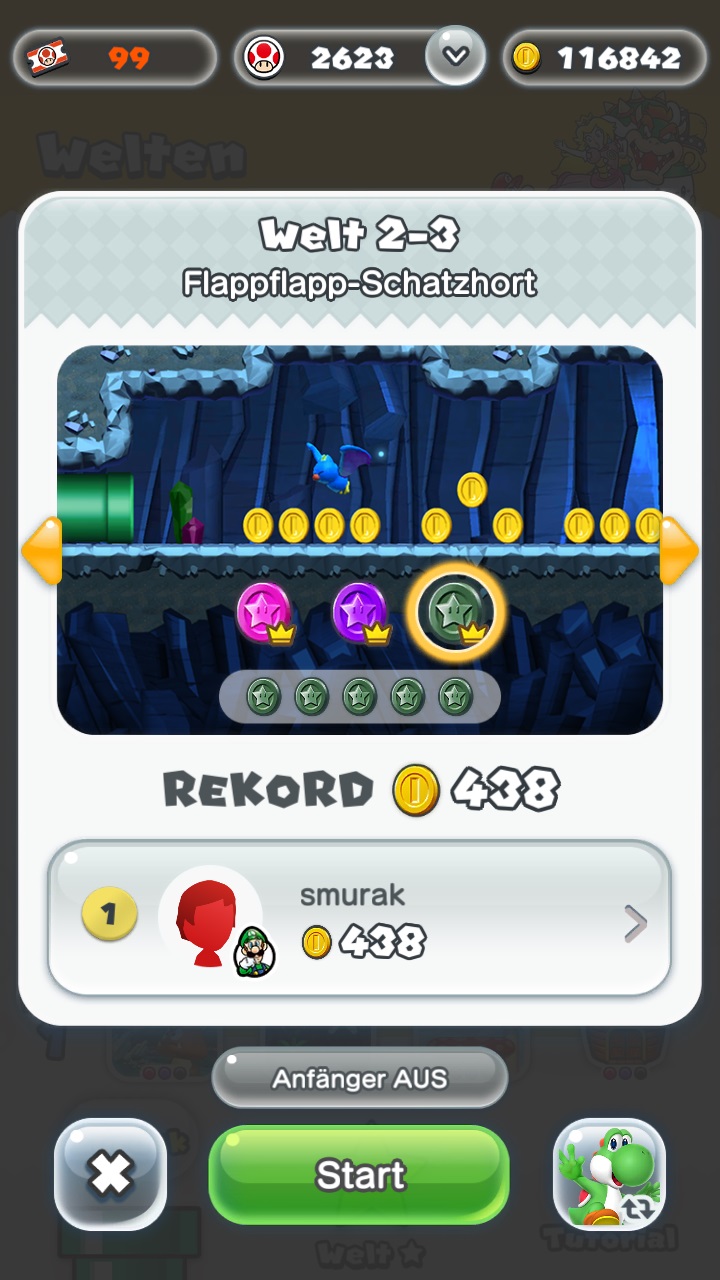Open the rally tickets counter
This screenshot has height=1280, width=720.
tap(114, 58)
